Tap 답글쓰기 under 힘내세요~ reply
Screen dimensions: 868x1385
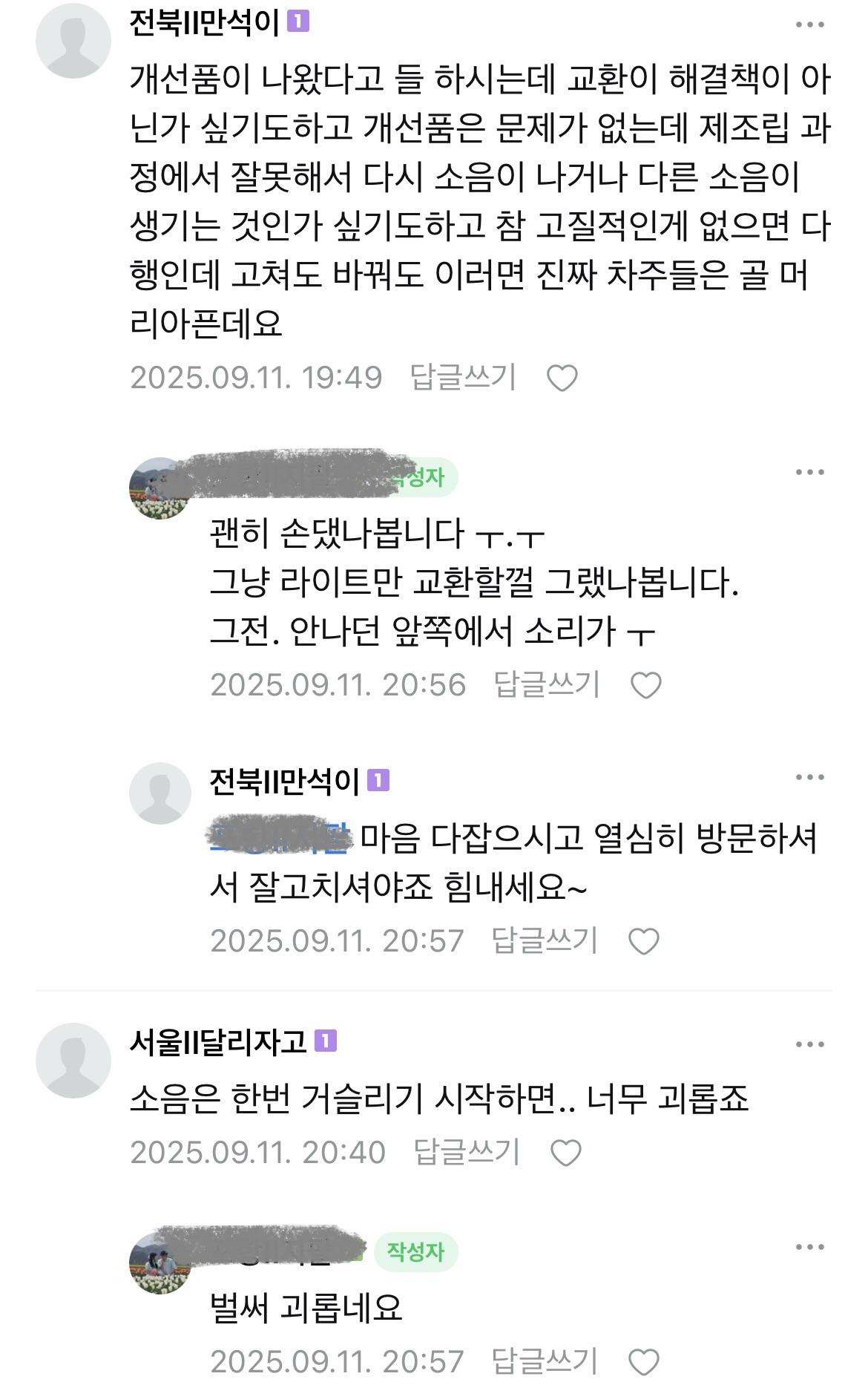click(x=545, y=941)
